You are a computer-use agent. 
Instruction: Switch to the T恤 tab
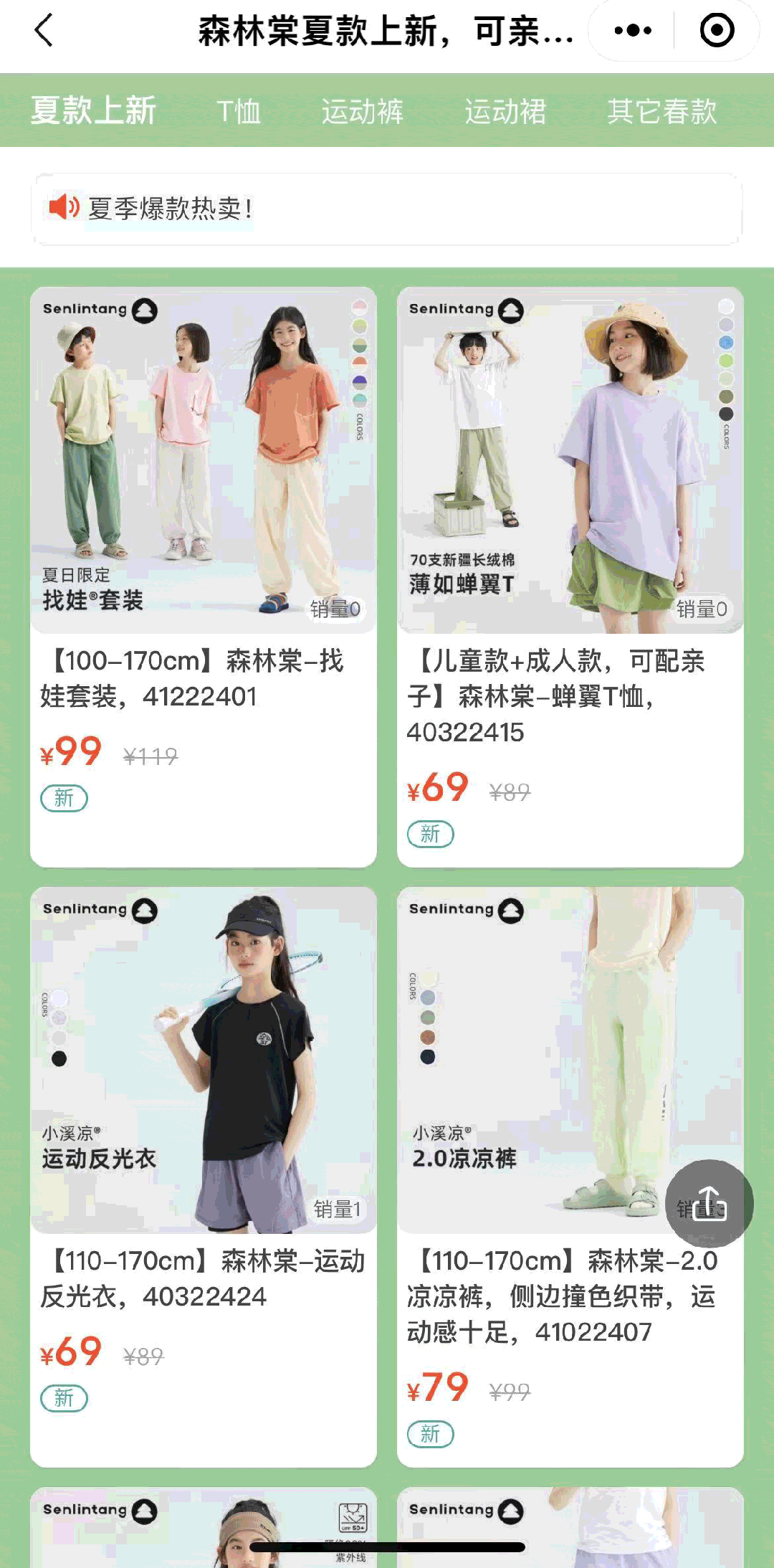click(x=239, y=111)
